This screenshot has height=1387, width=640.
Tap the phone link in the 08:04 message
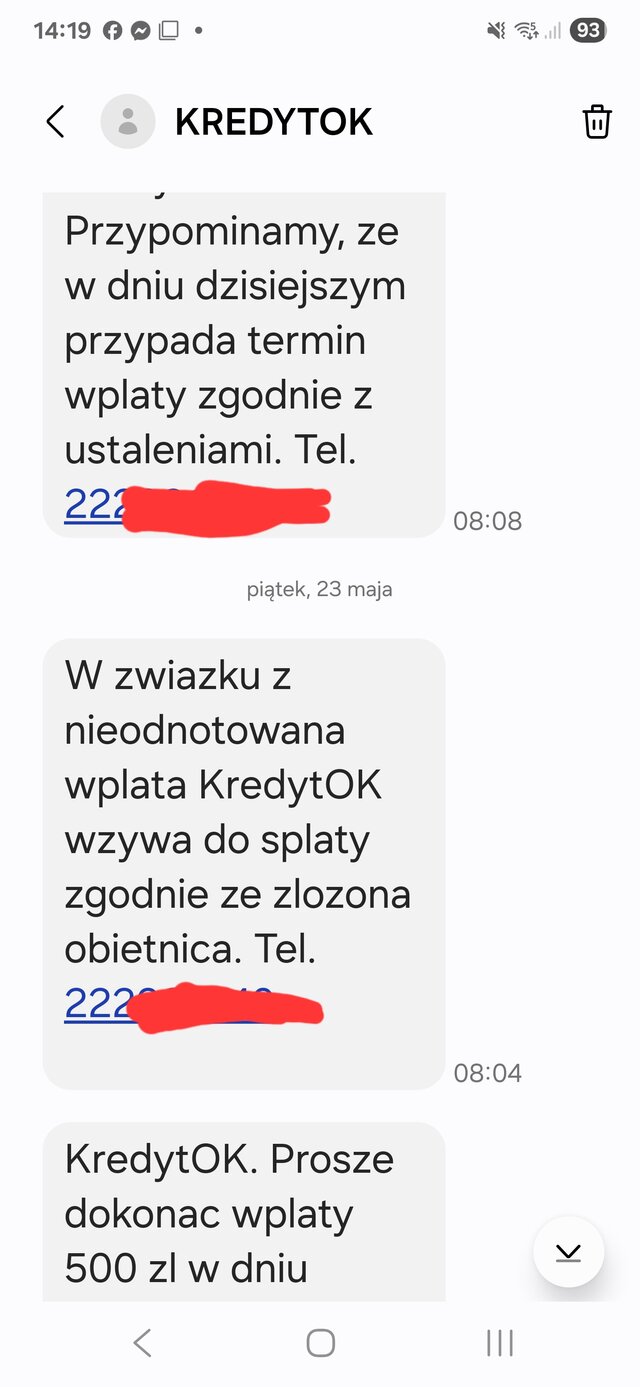point(98,1002)
